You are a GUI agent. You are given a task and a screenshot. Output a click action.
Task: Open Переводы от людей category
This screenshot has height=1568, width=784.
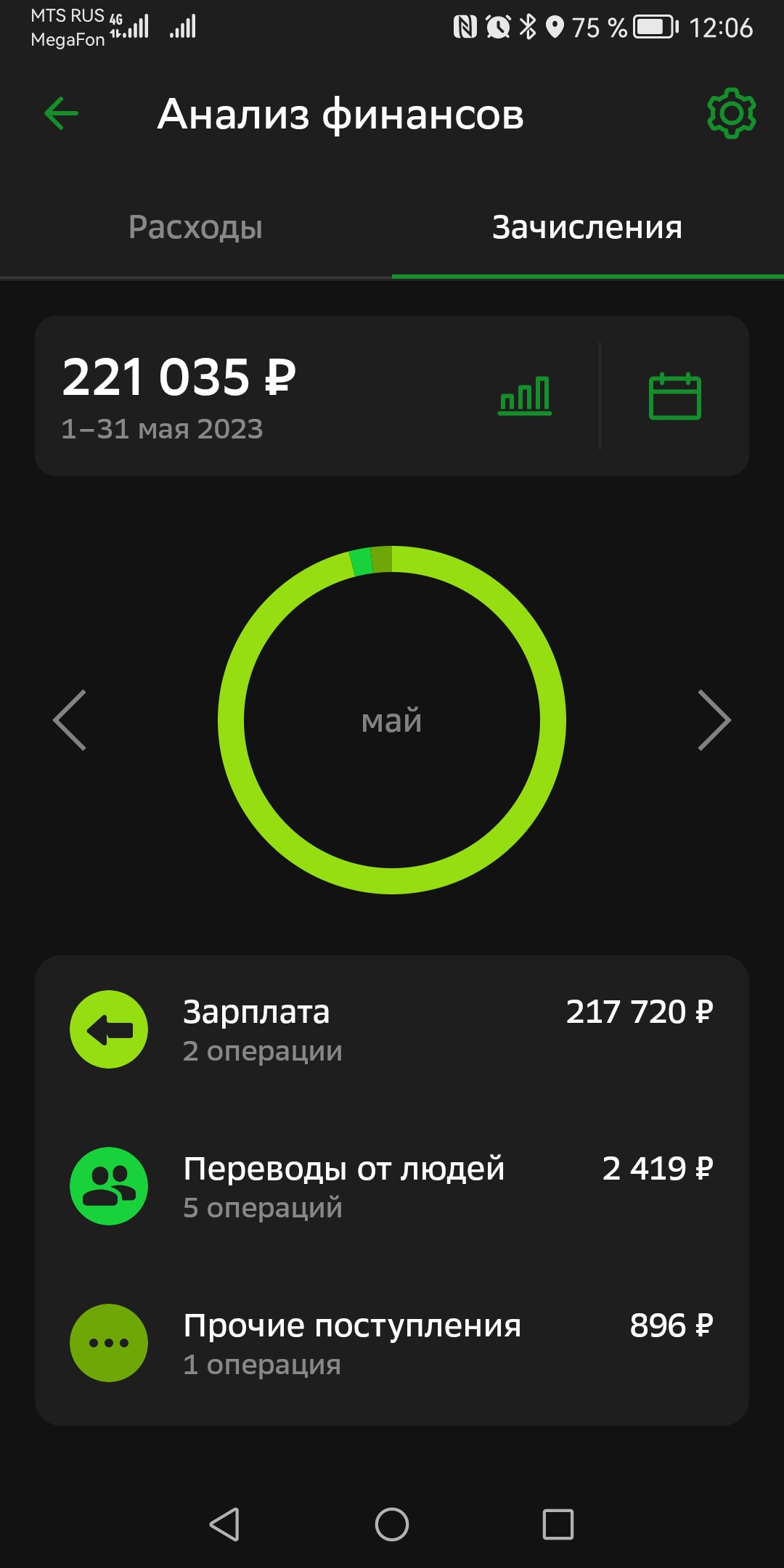tap(392, 1186)
